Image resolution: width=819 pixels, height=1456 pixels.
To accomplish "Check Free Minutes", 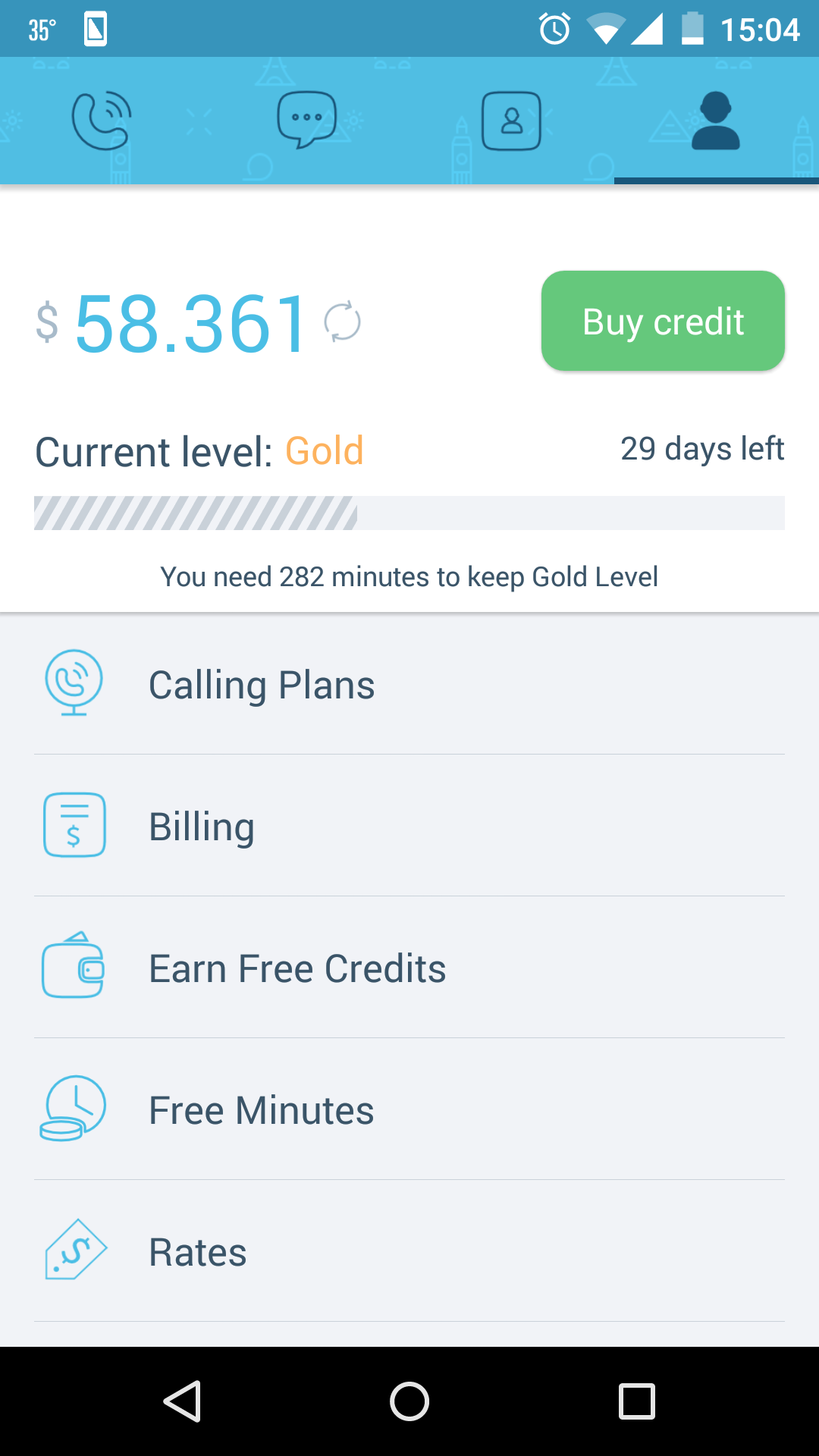I will click(409, 1109).
